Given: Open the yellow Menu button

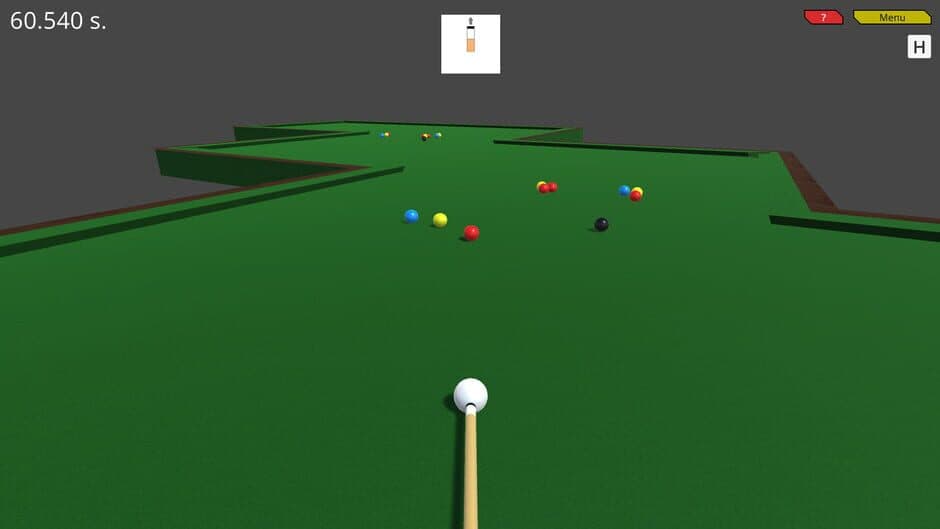Looking at the screenshot, I should 891,17.
